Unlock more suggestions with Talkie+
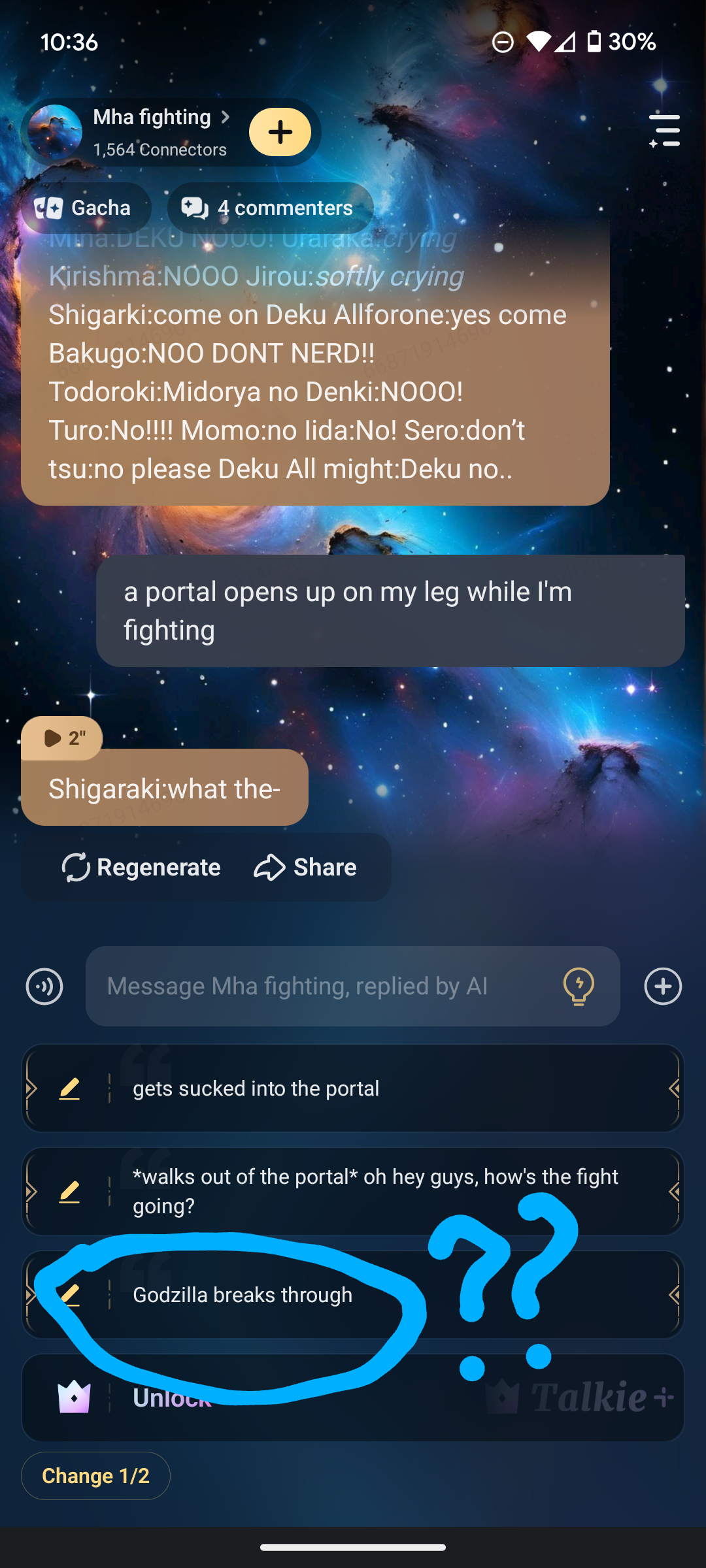The image size is (706, 1568). tap(353, 1397)
